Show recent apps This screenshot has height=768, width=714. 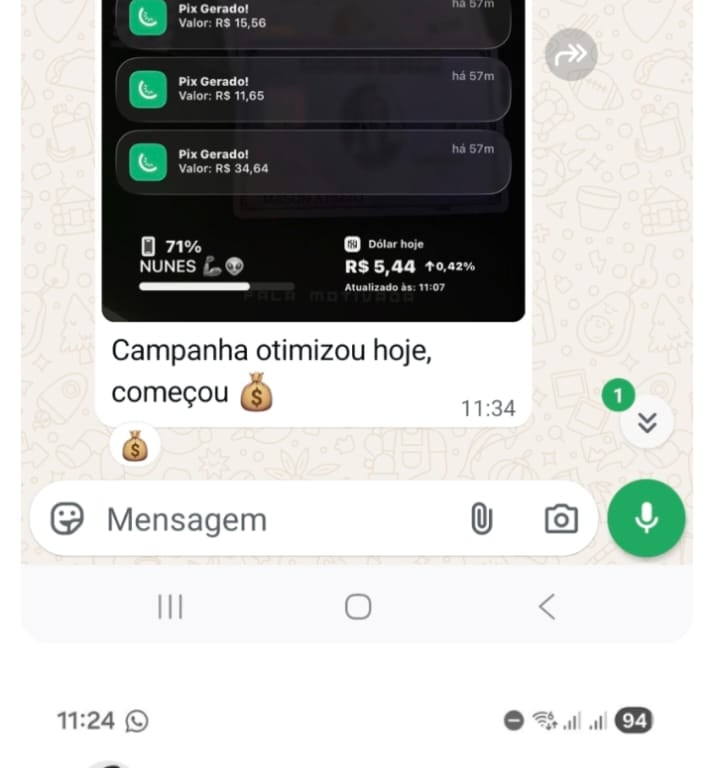(x=170, y=606)
